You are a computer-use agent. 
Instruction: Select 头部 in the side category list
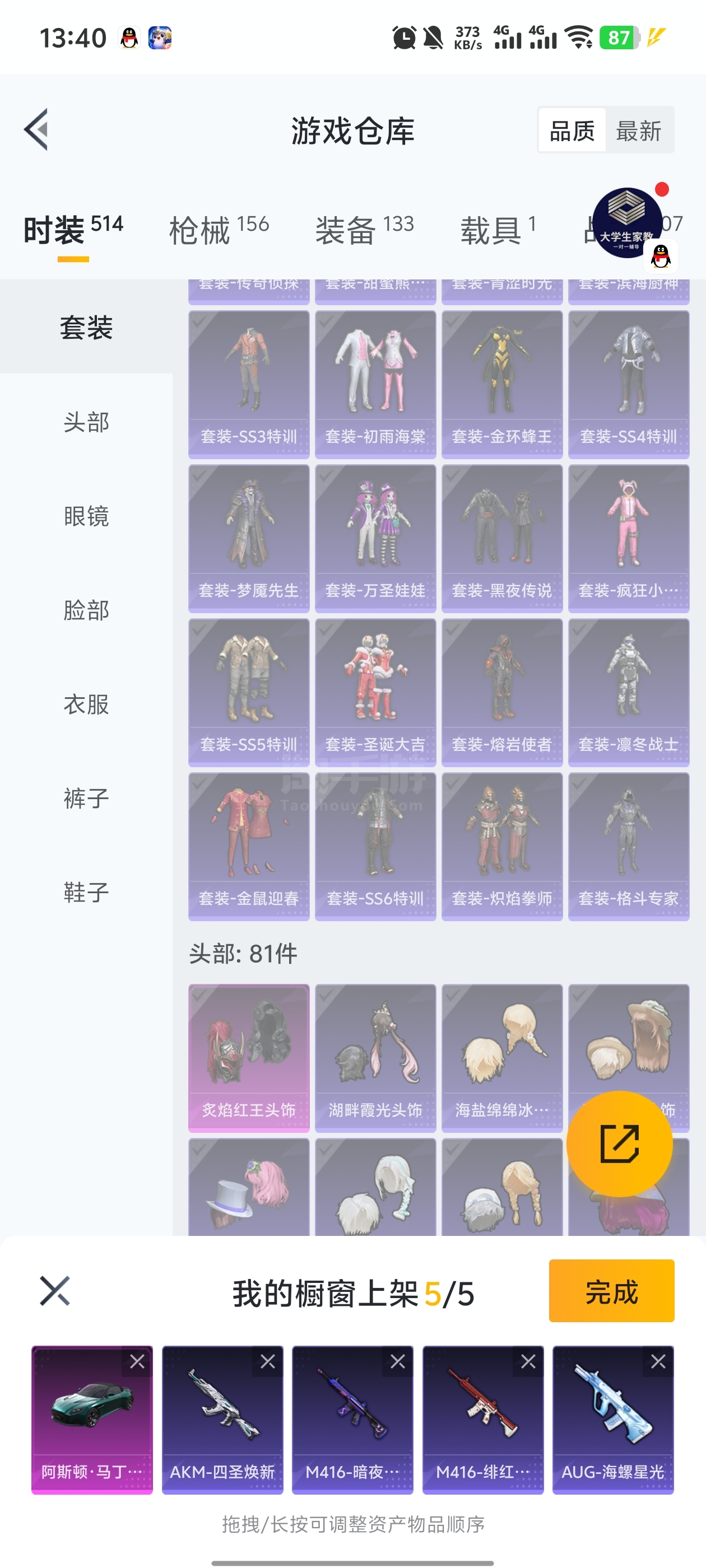(x=86, y=422)
